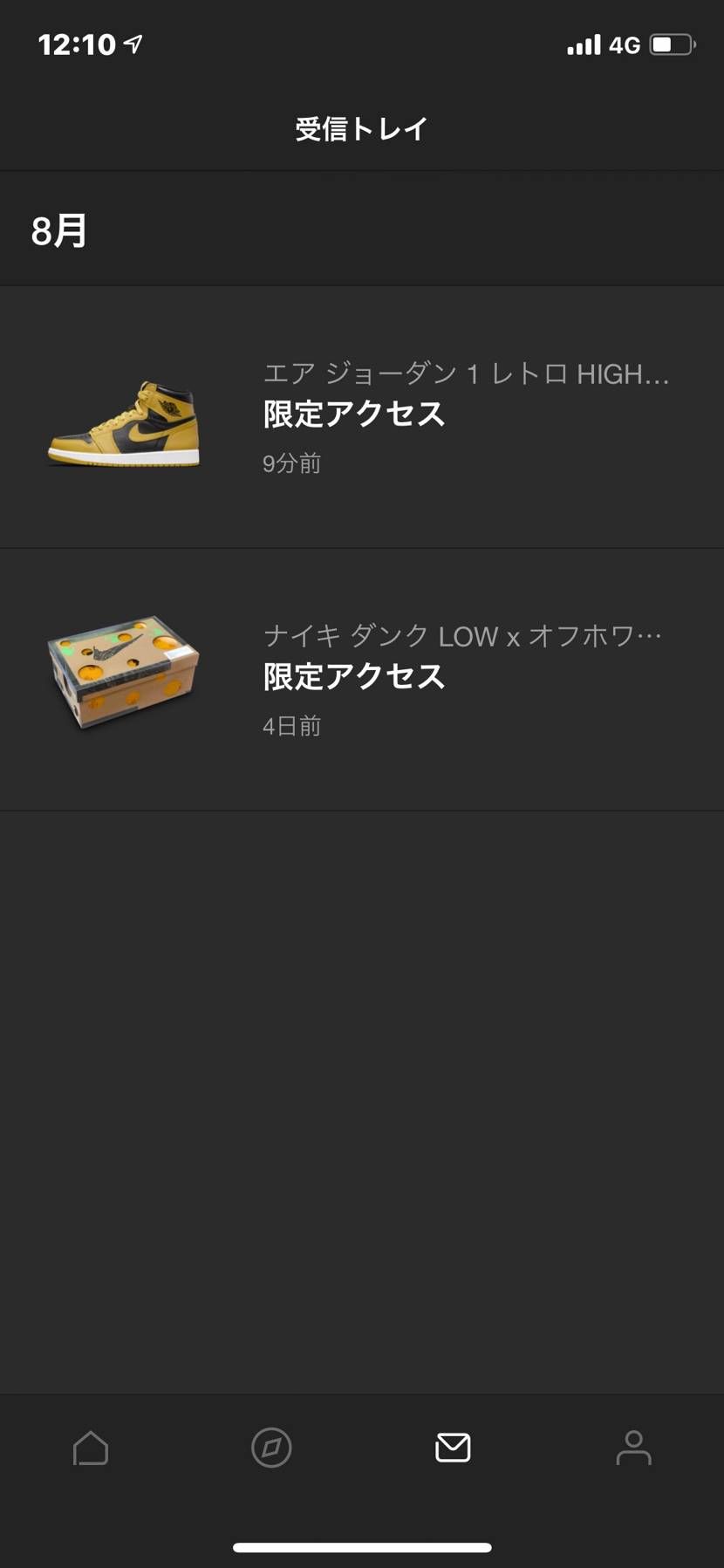Expand the truncated Air Jordan title text
The height and width of the screenshot is (1568, 724).
coord(467,375)
